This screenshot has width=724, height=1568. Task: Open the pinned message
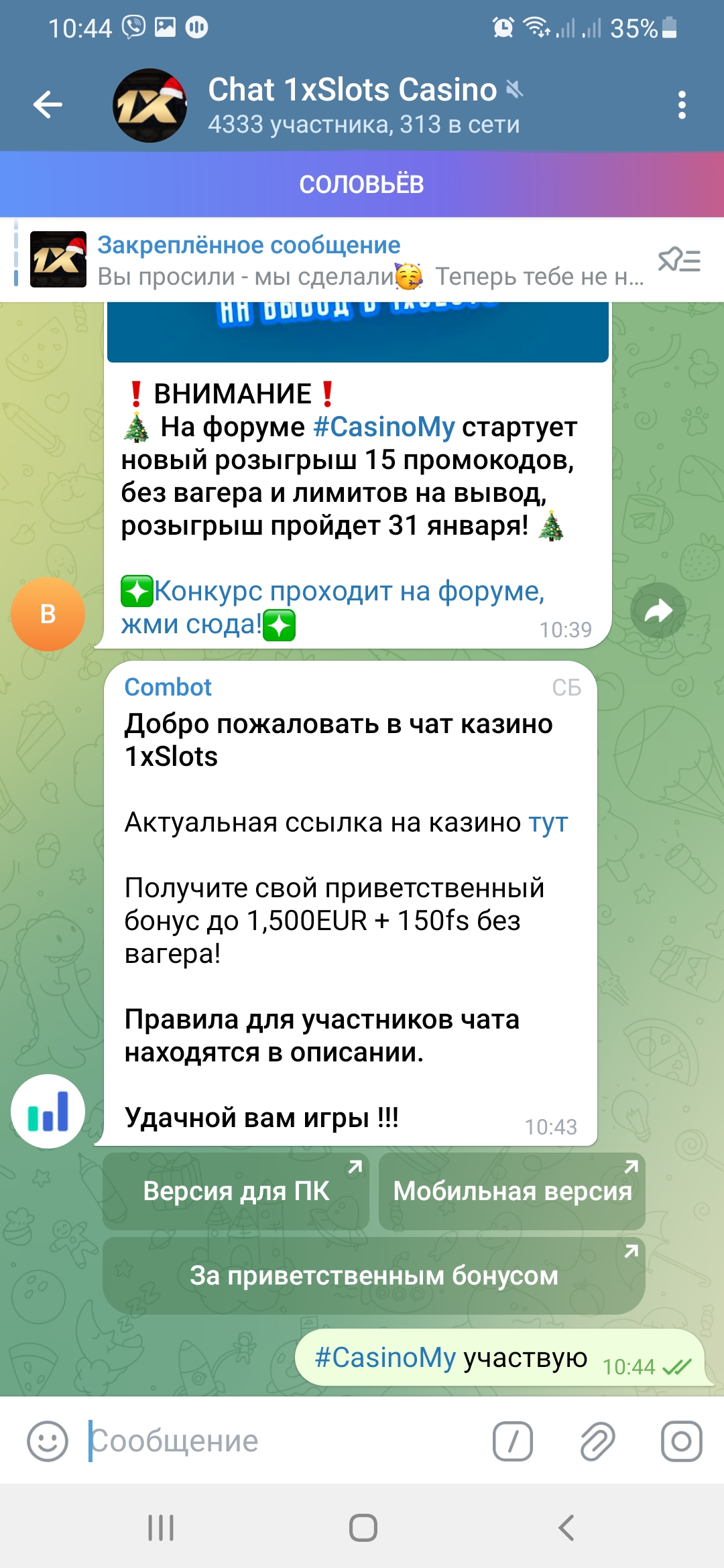(335, 260)
